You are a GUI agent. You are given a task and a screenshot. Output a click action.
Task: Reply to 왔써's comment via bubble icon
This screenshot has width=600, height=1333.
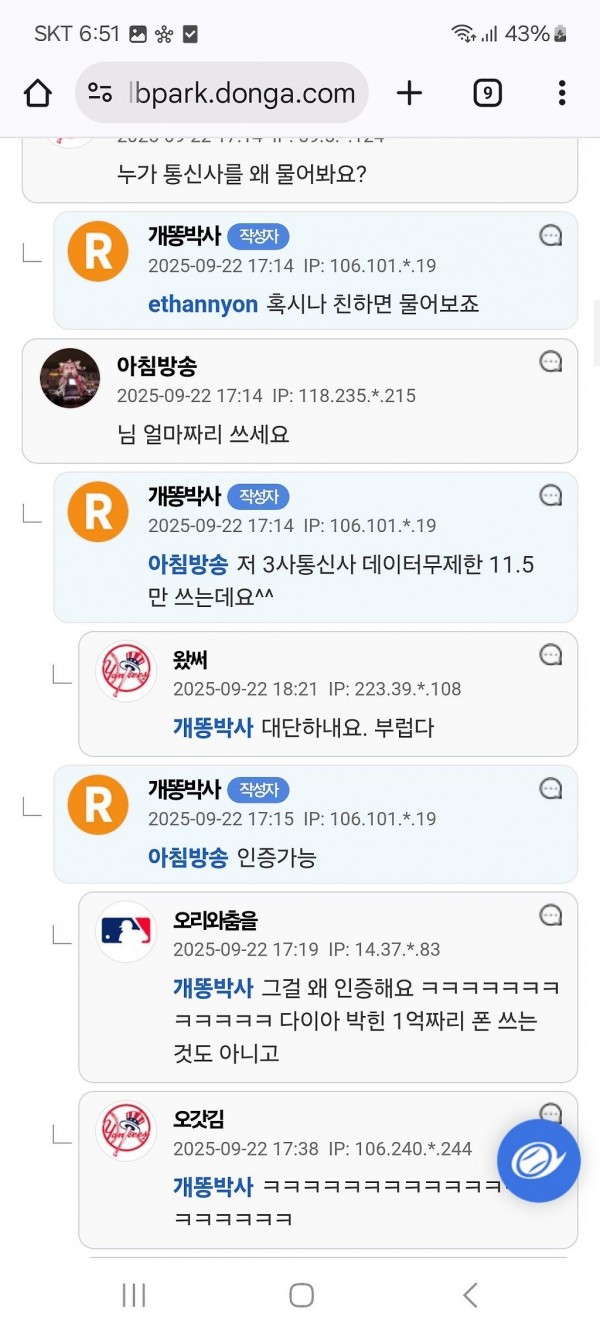[551, 655]
